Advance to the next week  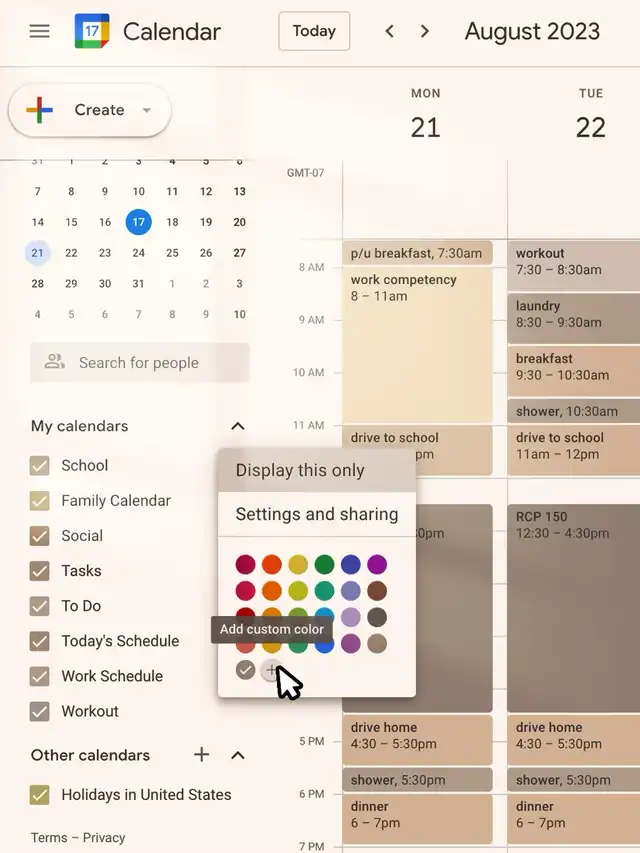point(425,31)
